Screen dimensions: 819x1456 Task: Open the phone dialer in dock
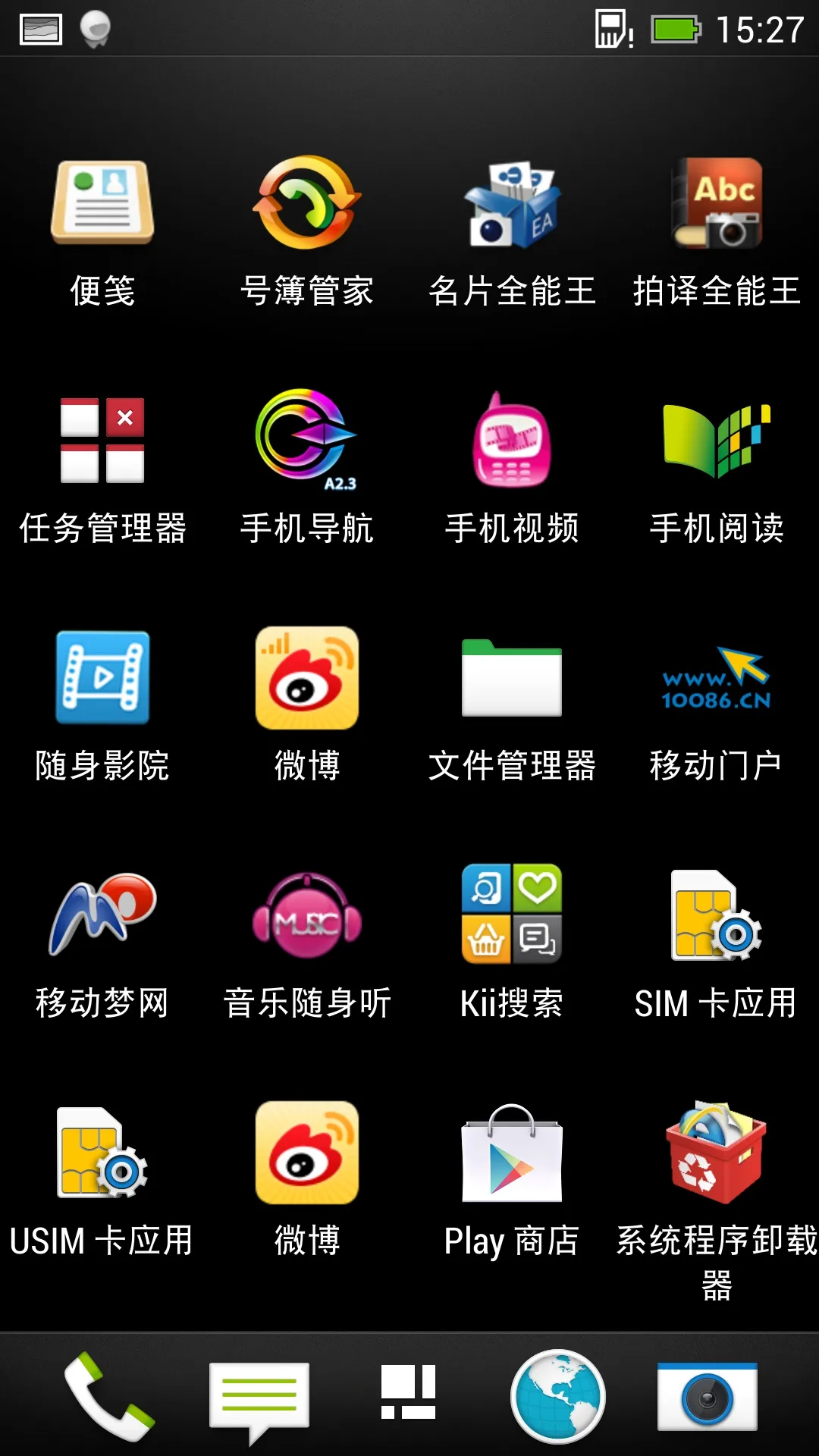pyautogui.click(x=110, y=1396)
